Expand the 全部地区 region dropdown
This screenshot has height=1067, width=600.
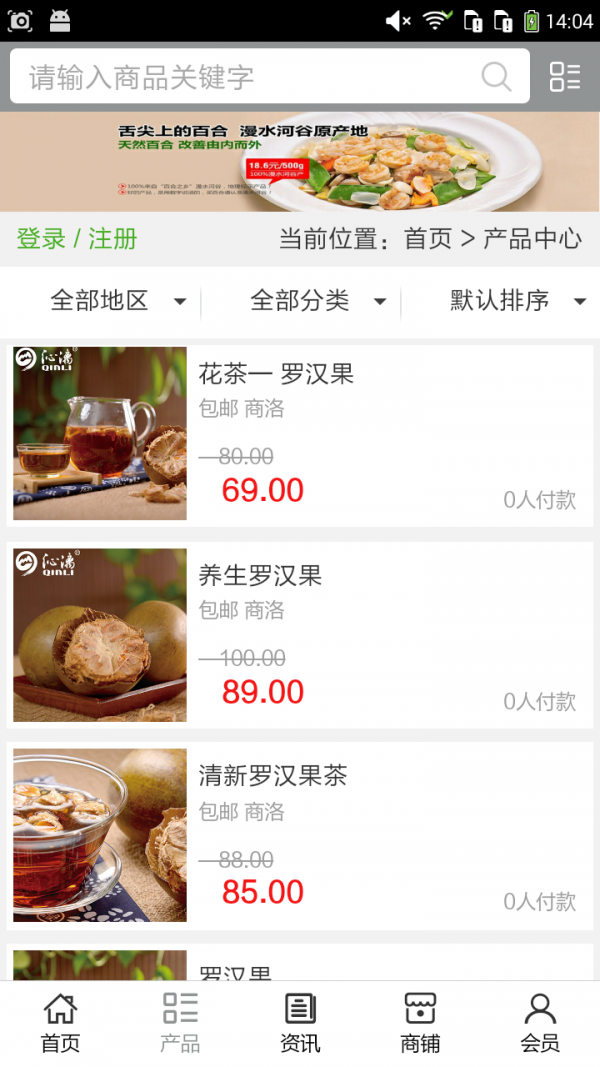pos(118,301)
